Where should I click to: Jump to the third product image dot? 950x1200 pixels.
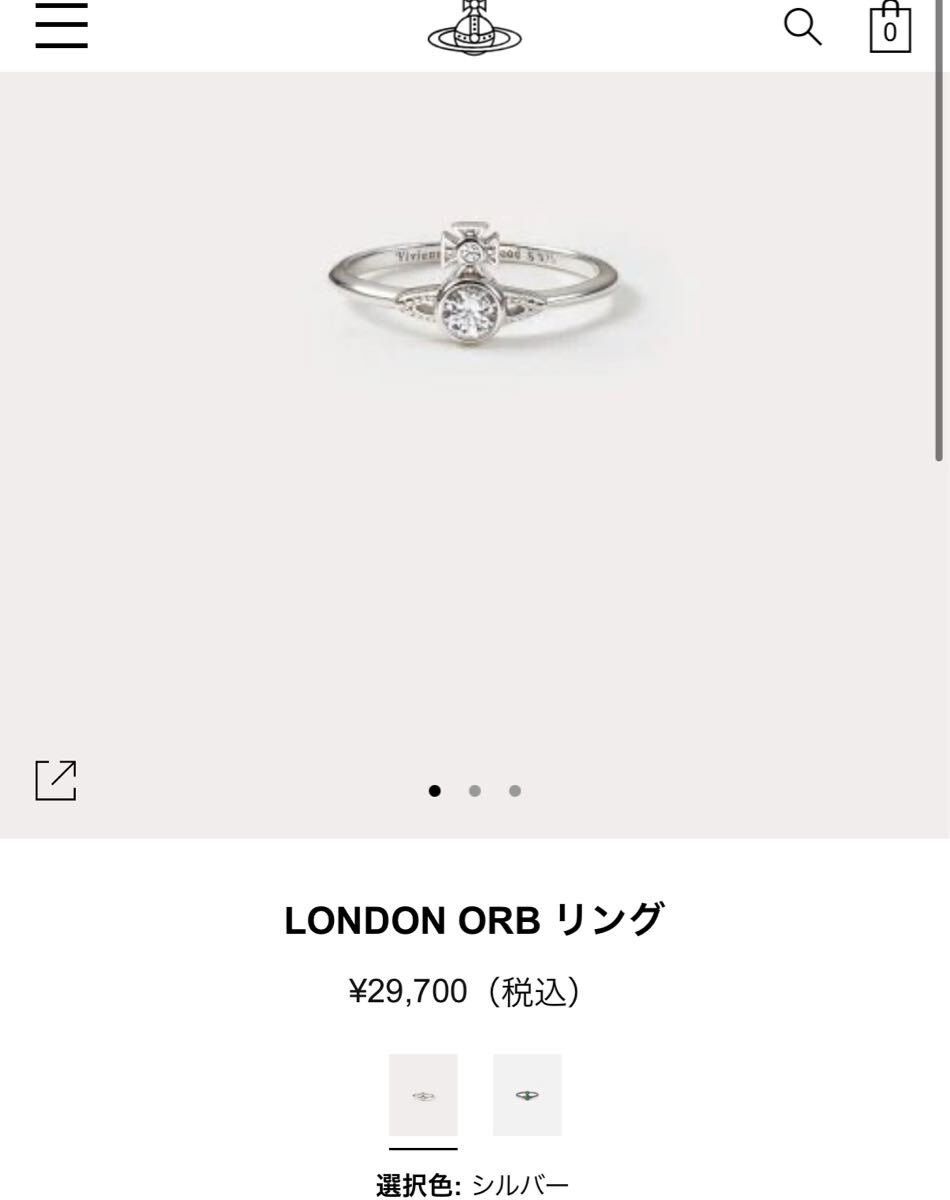coord(515,791)
